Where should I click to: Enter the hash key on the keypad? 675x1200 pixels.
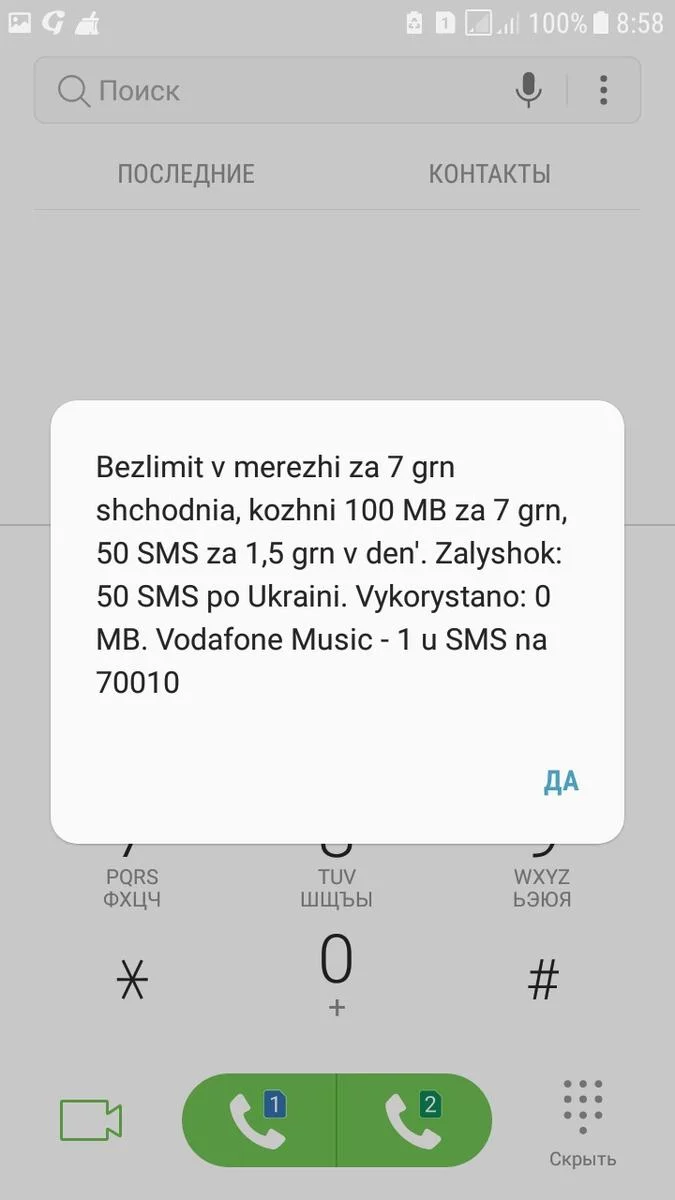click(x=543, y=981)
